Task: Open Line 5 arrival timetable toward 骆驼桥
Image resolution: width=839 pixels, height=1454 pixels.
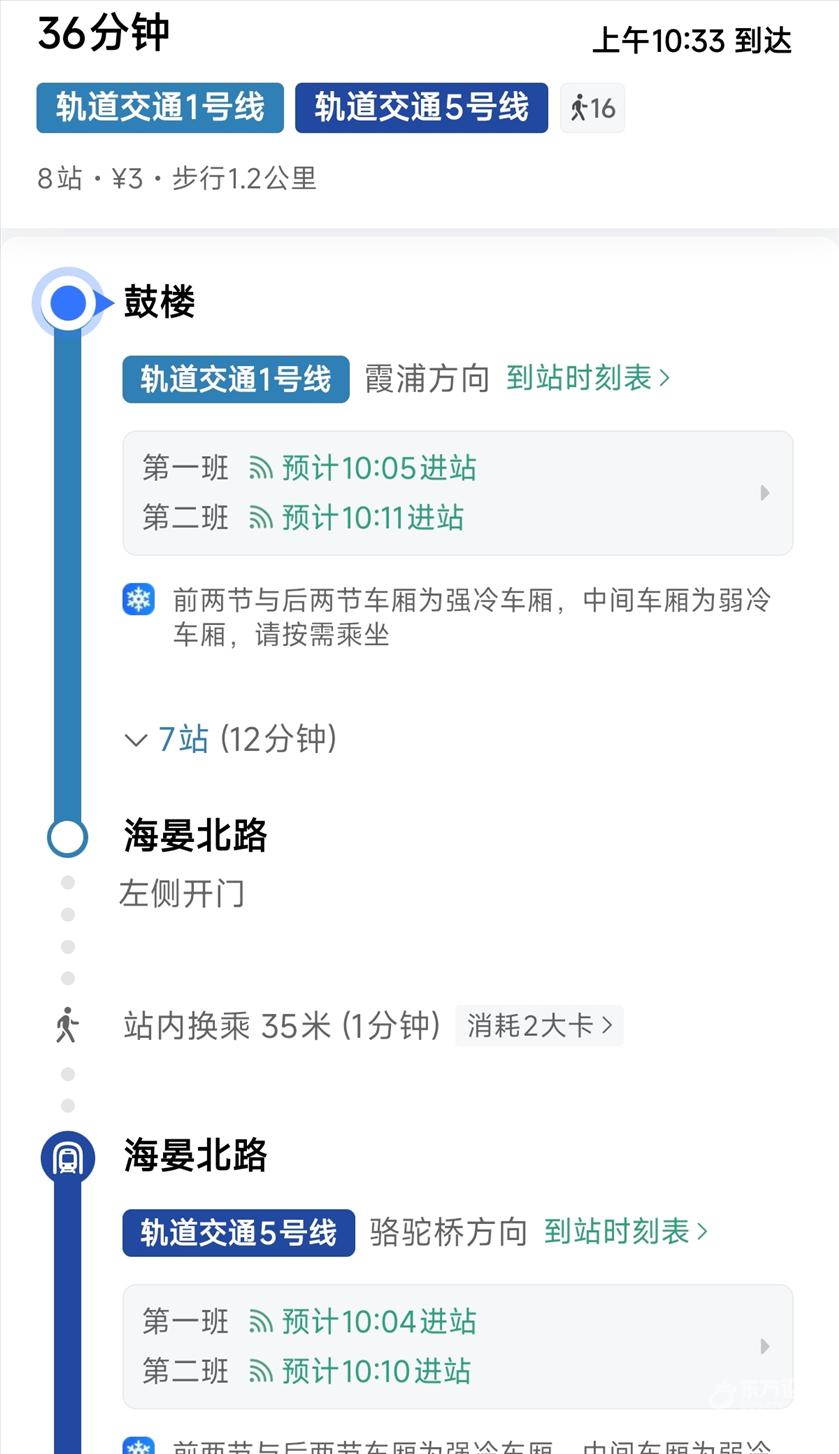Action: point(626,1232)
